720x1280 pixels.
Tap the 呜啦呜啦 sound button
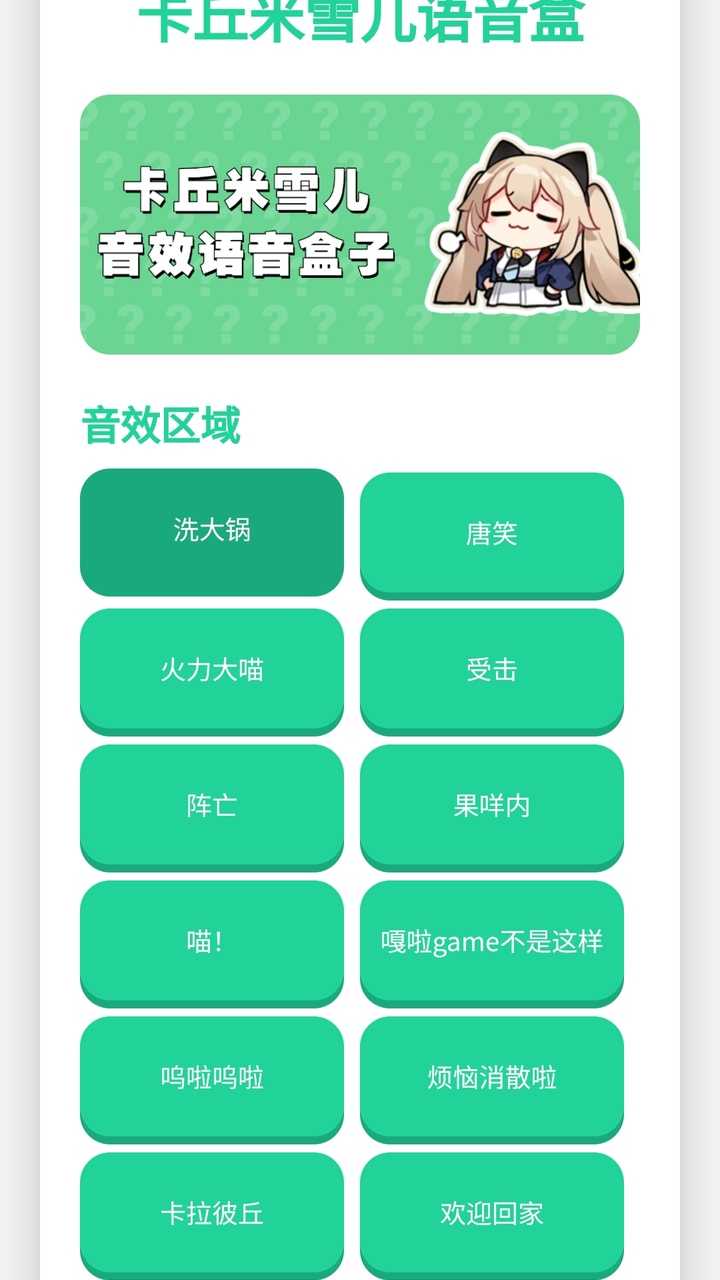(x=212, y=1077)
